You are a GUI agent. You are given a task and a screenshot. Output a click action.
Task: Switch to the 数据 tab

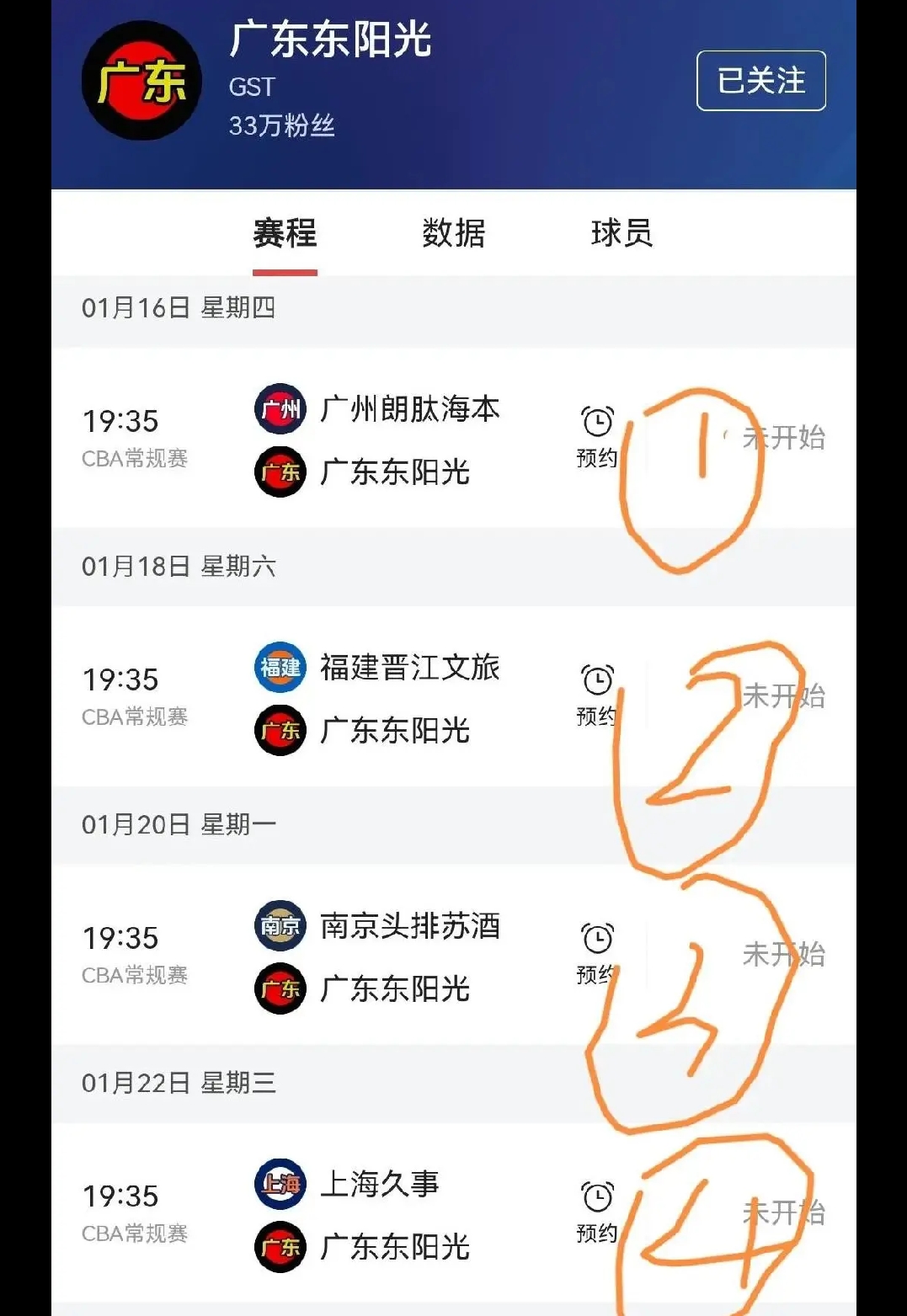coord(452,235)
